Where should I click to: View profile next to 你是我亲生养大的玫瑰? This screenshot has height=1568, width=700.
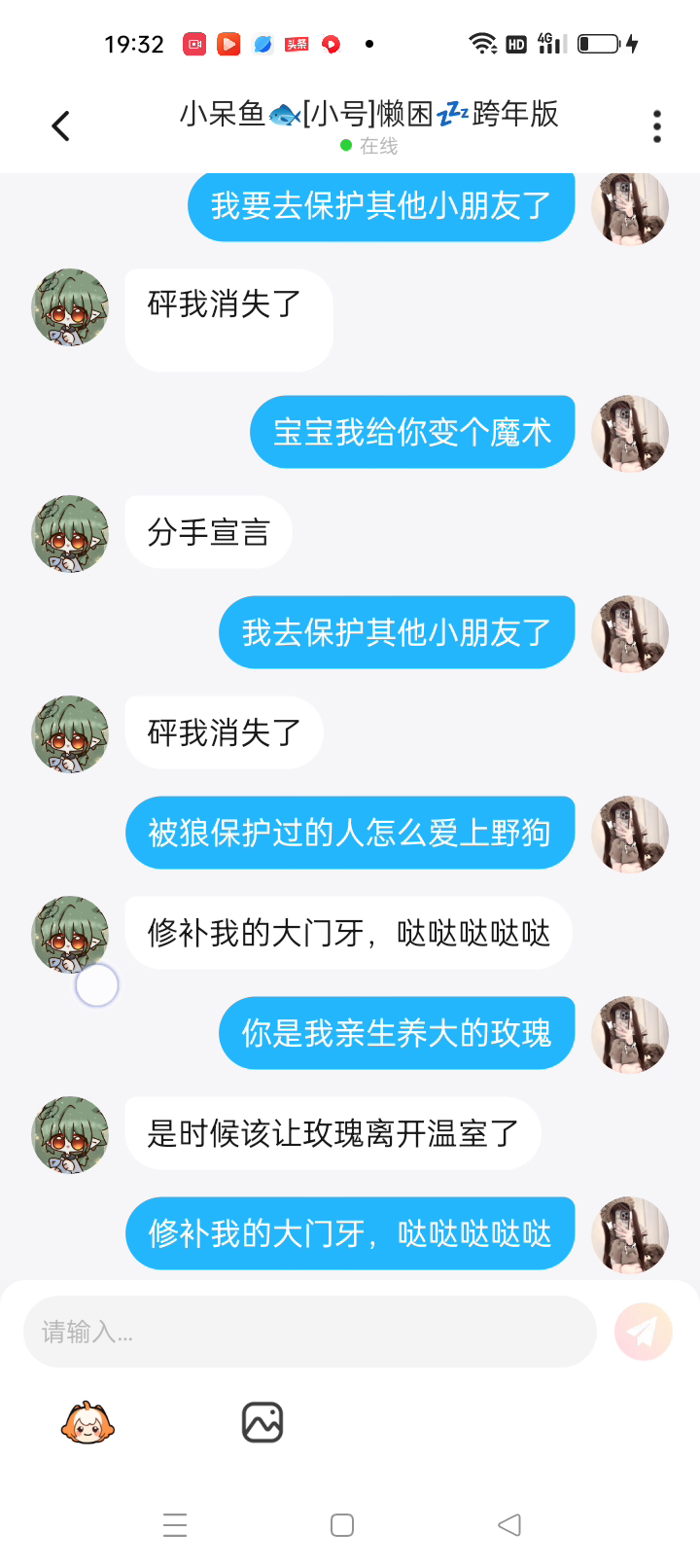630,1034
